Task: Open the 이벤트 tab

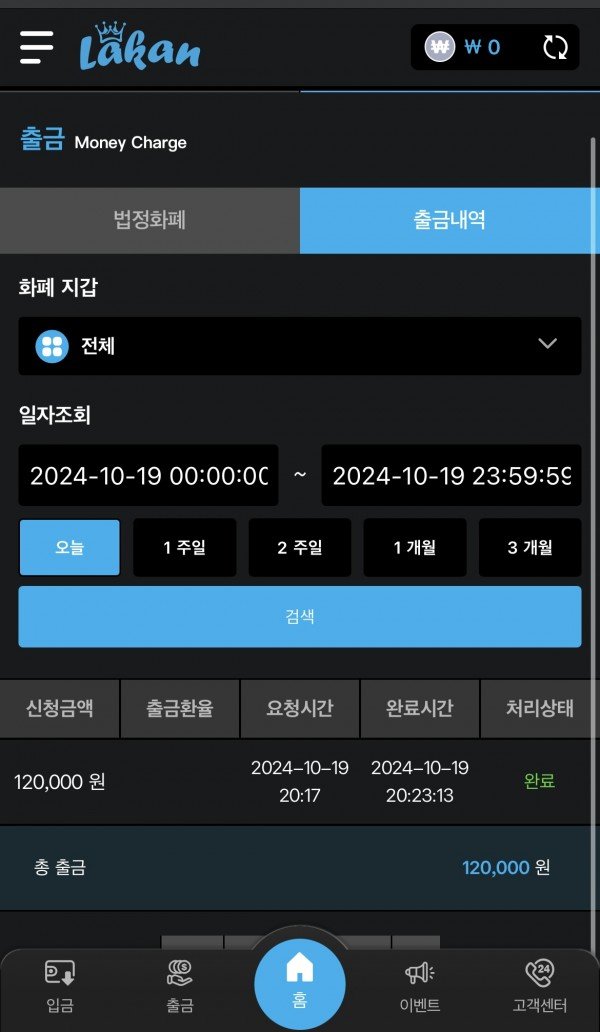Action: tap(420, 986)
